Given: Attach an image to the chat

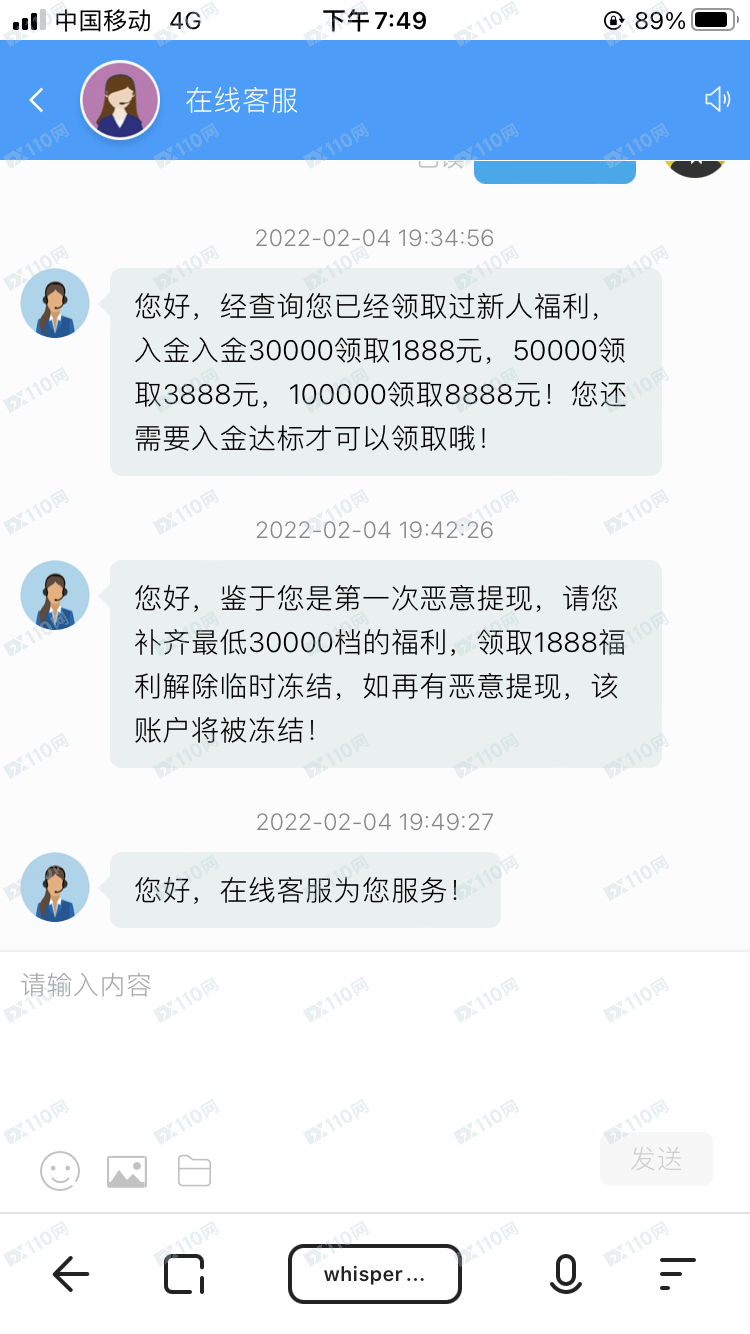Looking at the screenshot, I should [x=127, y=1170].
